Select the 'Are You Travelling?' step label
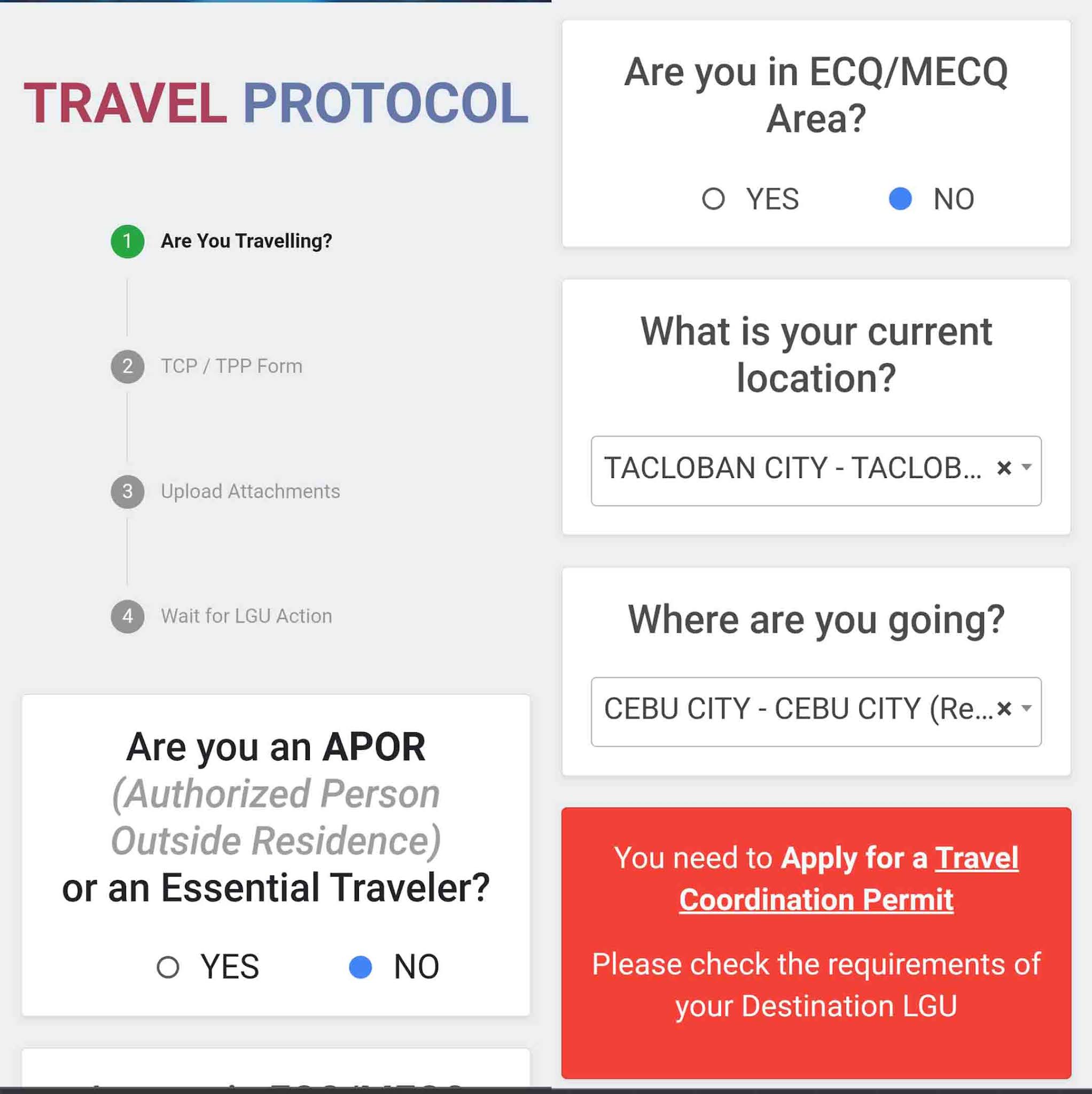The height and width of the screenshot is (1094, 1092). (x=246, y=241)
